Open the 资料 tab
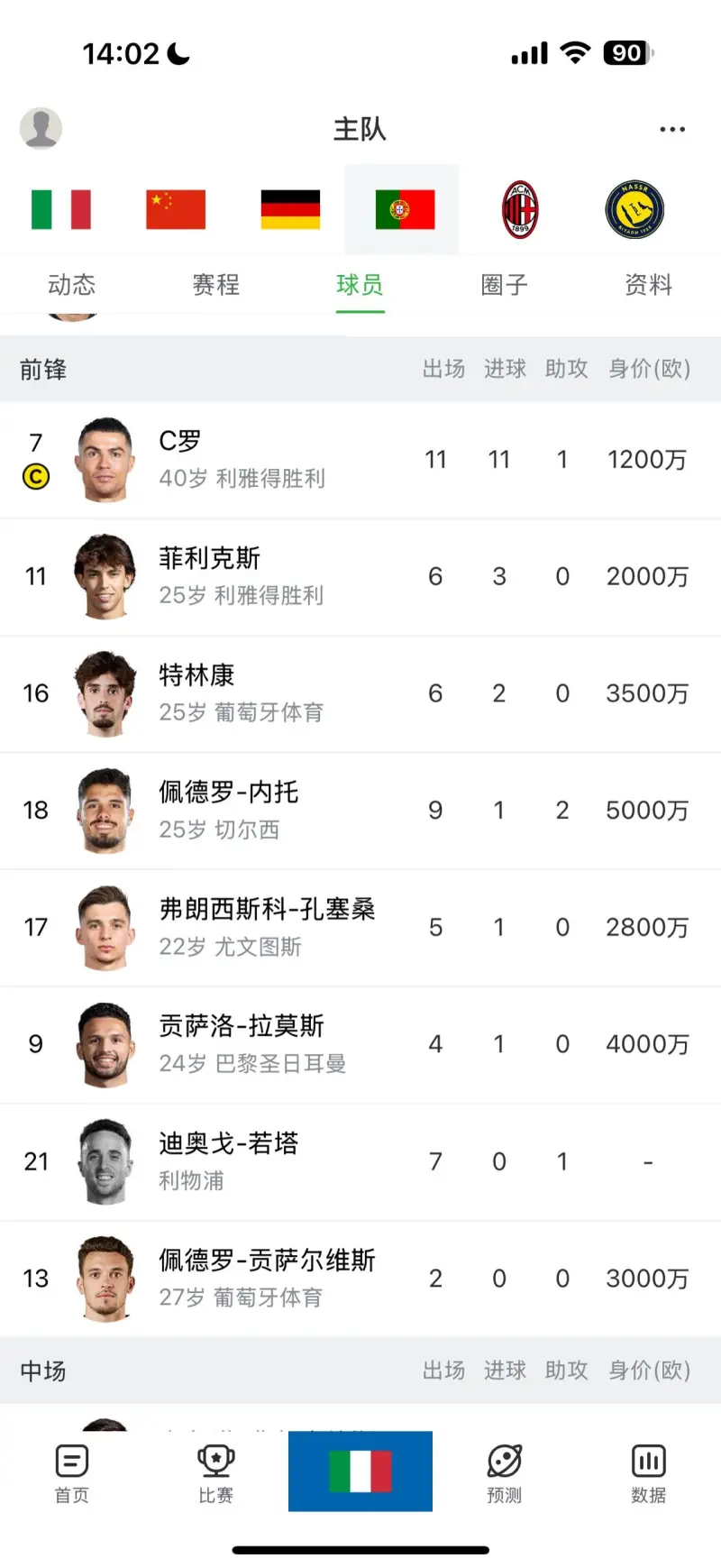Screen dimensions: 721x1568 coord(648,285)
